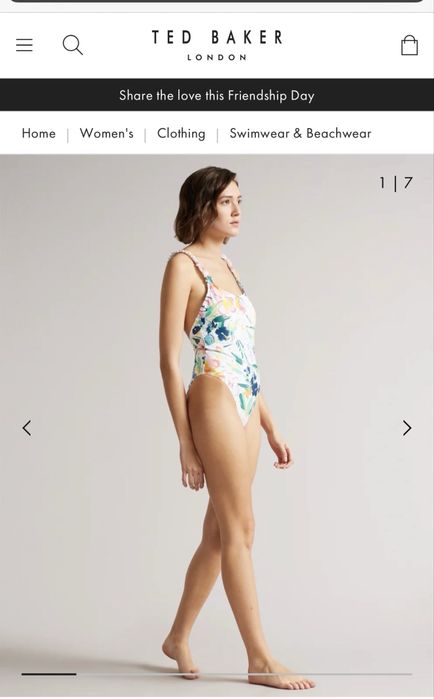Open the swimsuit product photo
This screenshot has height=699, width=434.
point(217,426)
